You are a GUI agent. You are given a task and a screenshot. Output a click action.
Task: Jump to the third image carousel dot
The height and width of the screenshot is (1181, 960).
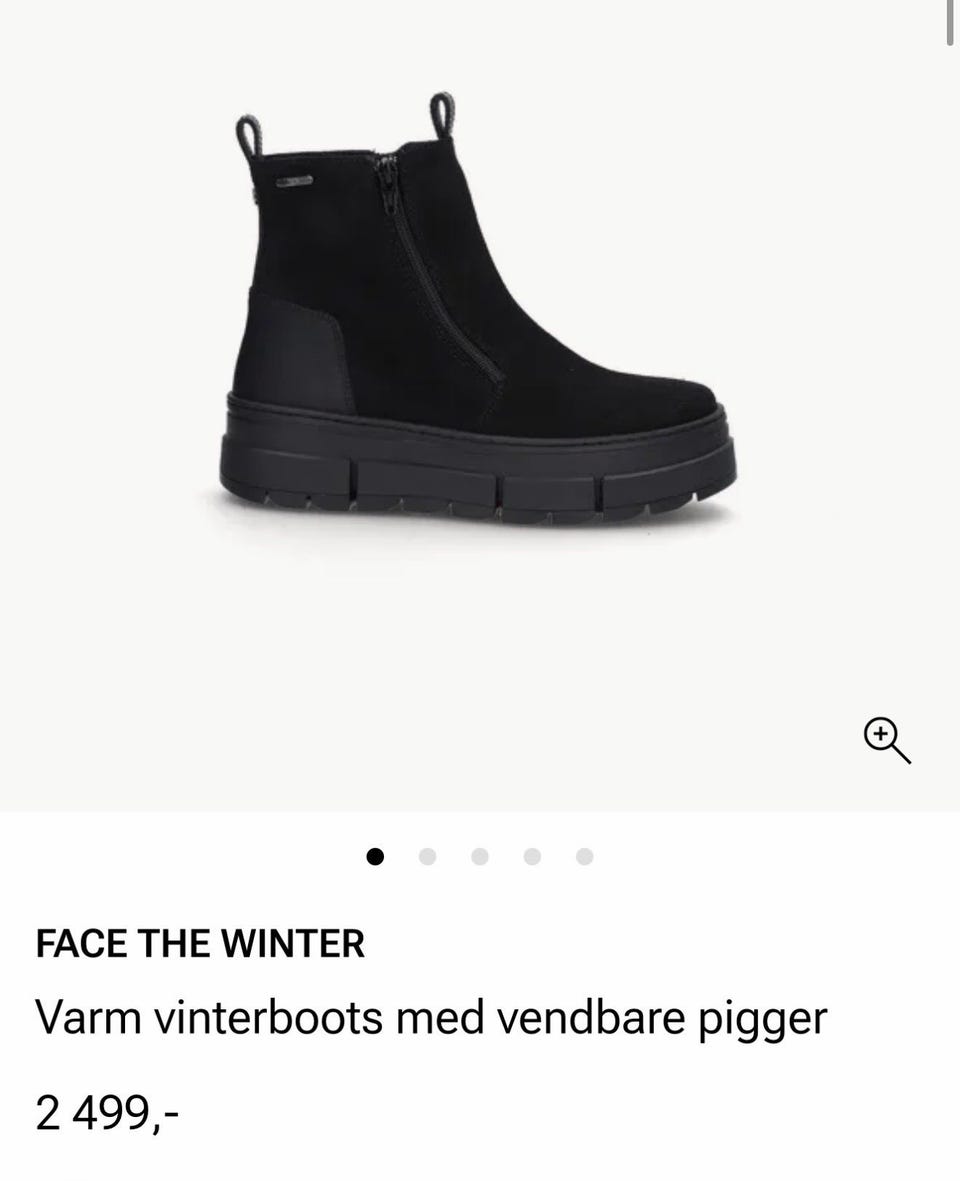tap(480, 857)
